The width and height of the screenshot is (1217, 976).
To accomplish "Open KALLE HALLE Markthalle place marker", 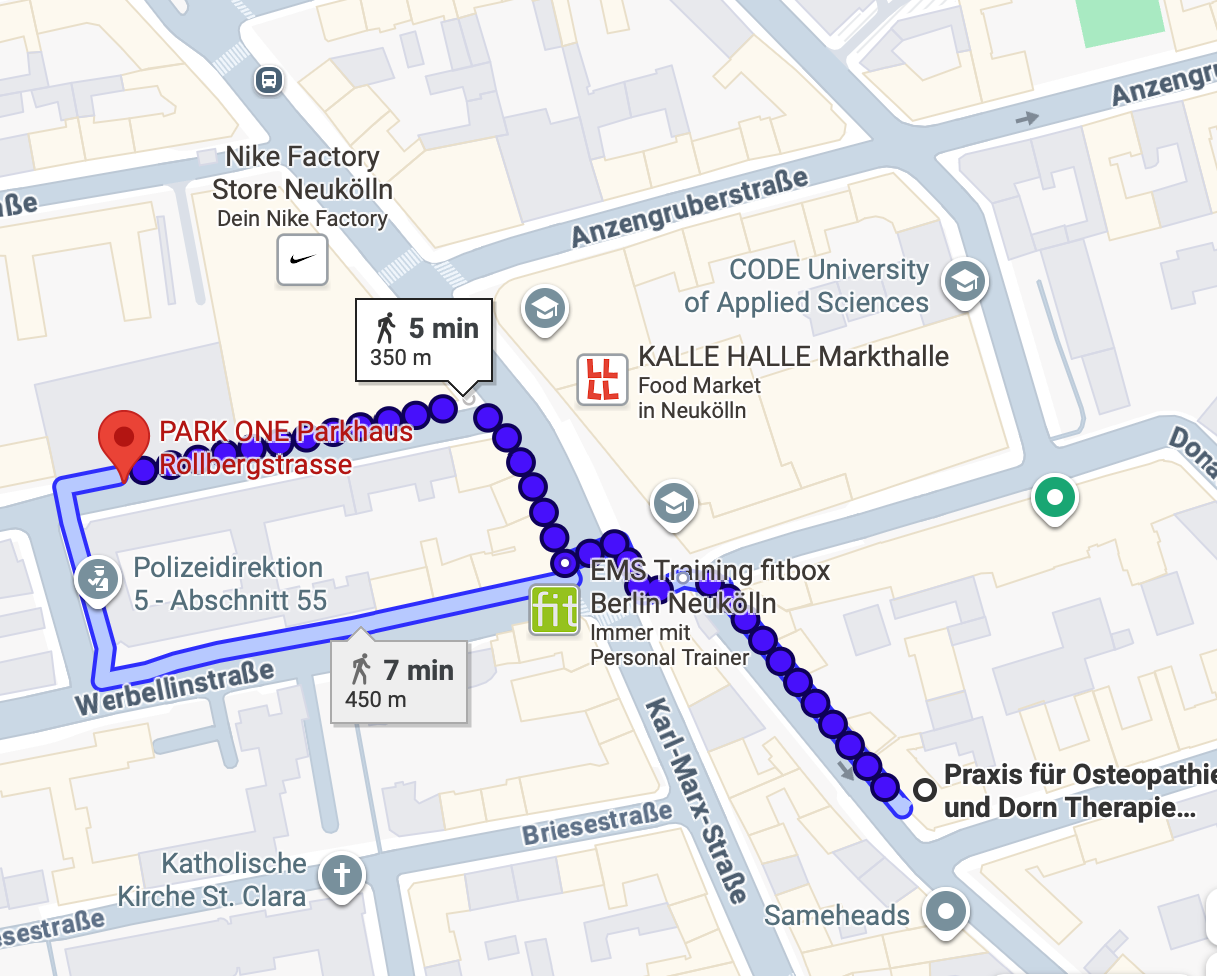I will pos(603,380).
